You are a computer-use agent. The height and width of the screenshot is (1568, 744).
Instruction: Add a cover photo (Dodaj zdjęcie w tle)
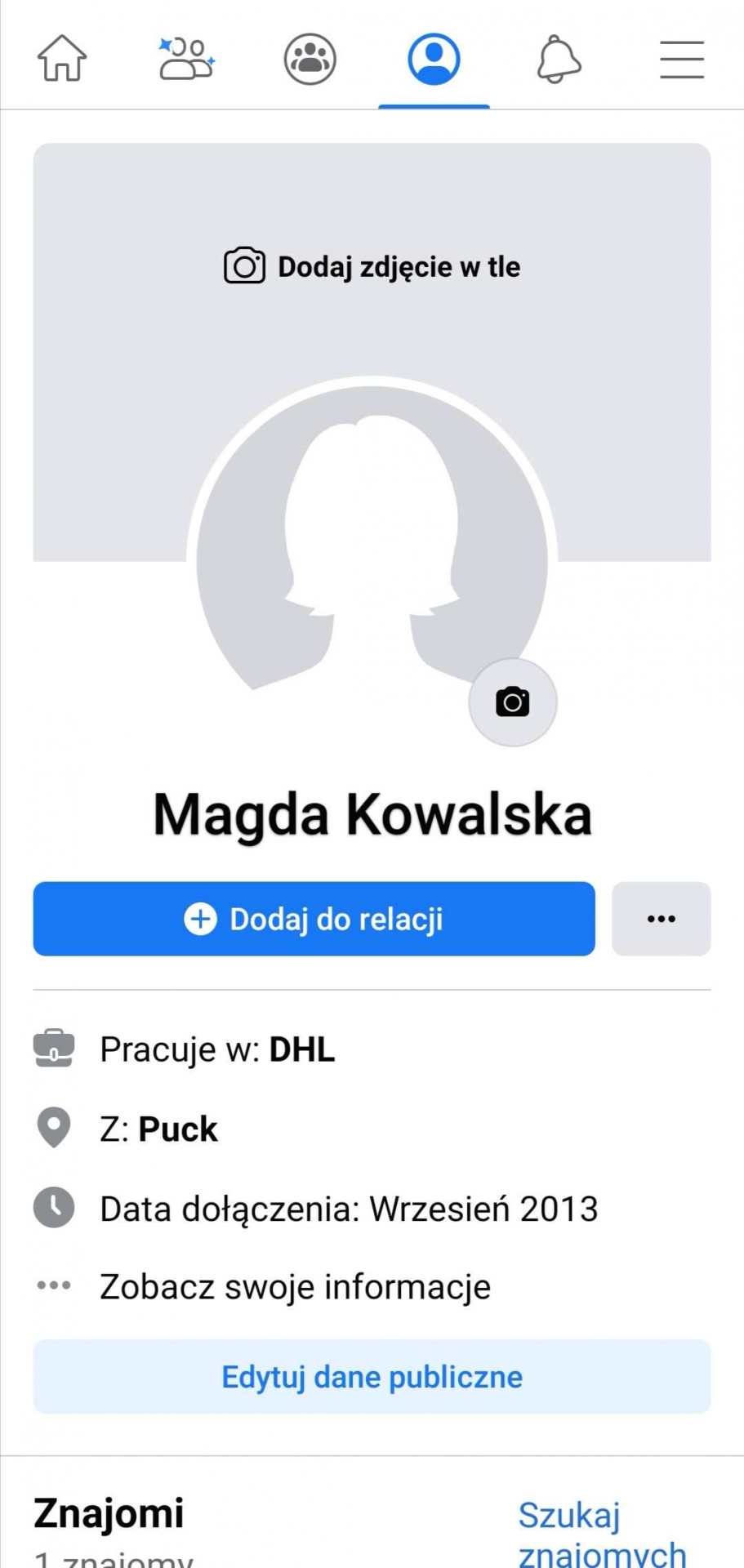click(372, 267)
